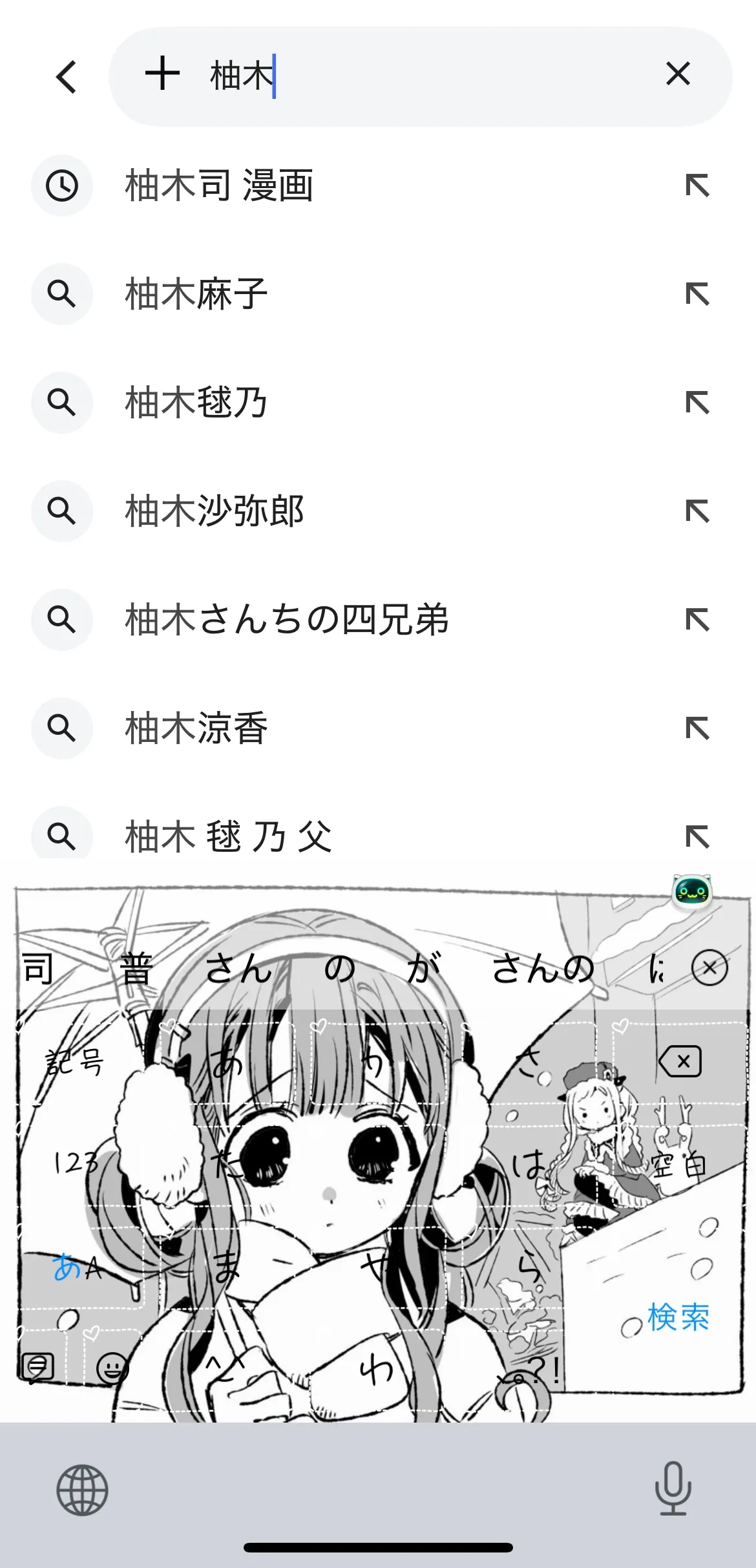The width and height of the screenshot is (756, 1568).
Task: Choose the suggestion 柚木さんちの四兄弟
Action: point(286,620)
